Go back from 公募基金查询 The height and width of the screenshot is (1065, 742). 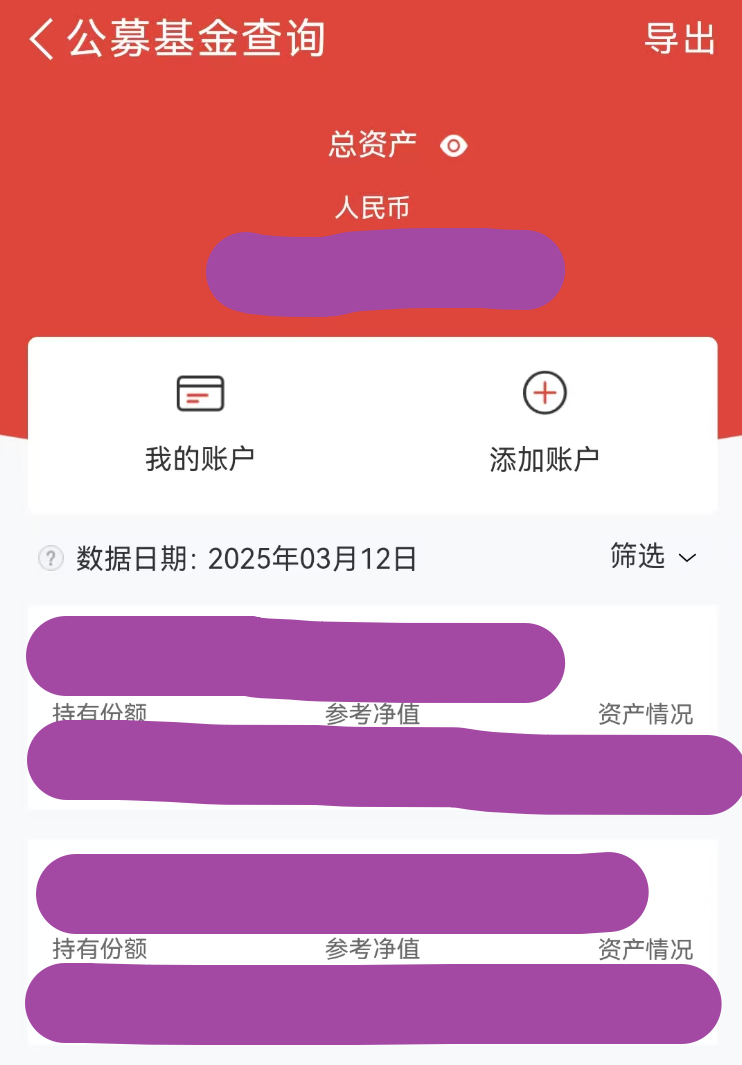coord(41,41)
